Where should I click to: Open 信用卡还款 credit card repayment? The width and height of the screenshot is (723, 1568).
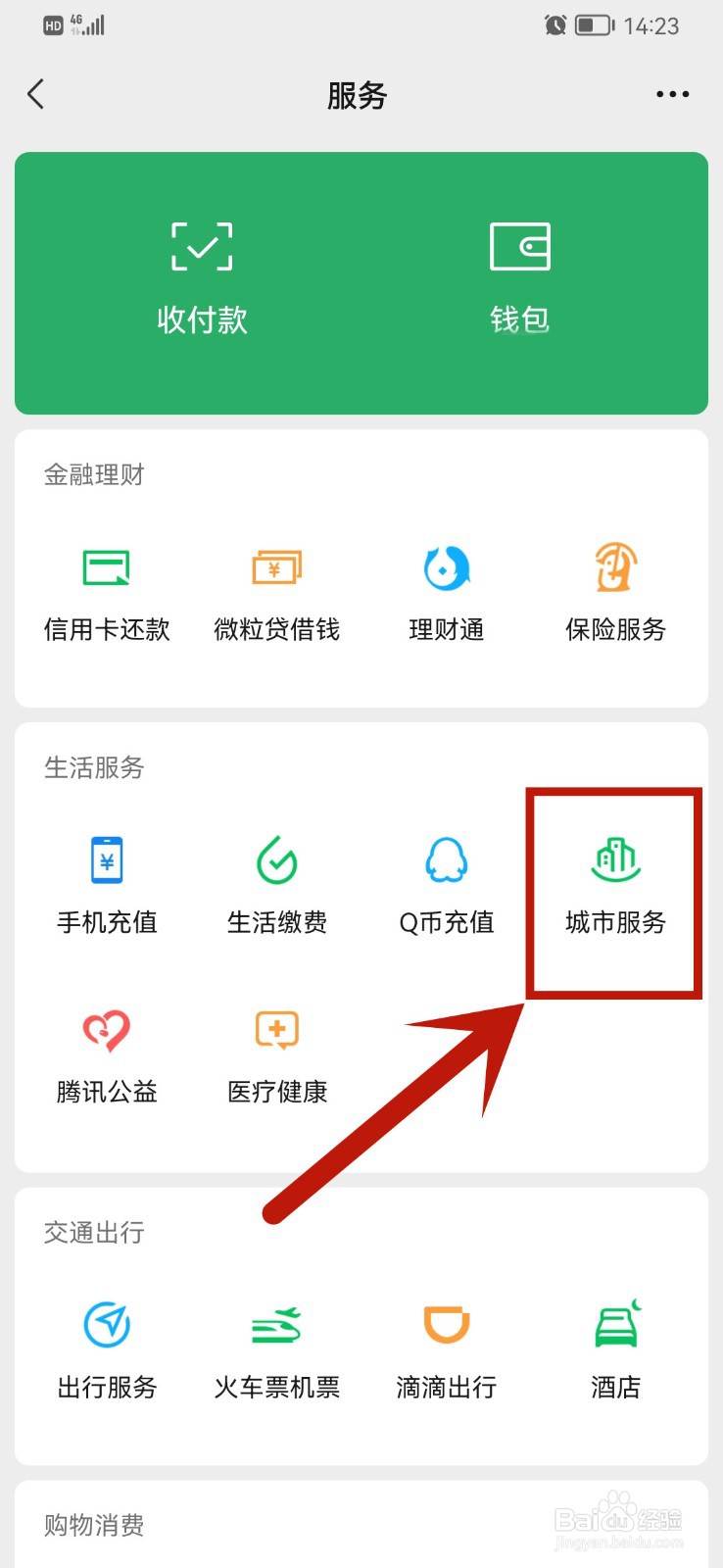click(106, 590)
